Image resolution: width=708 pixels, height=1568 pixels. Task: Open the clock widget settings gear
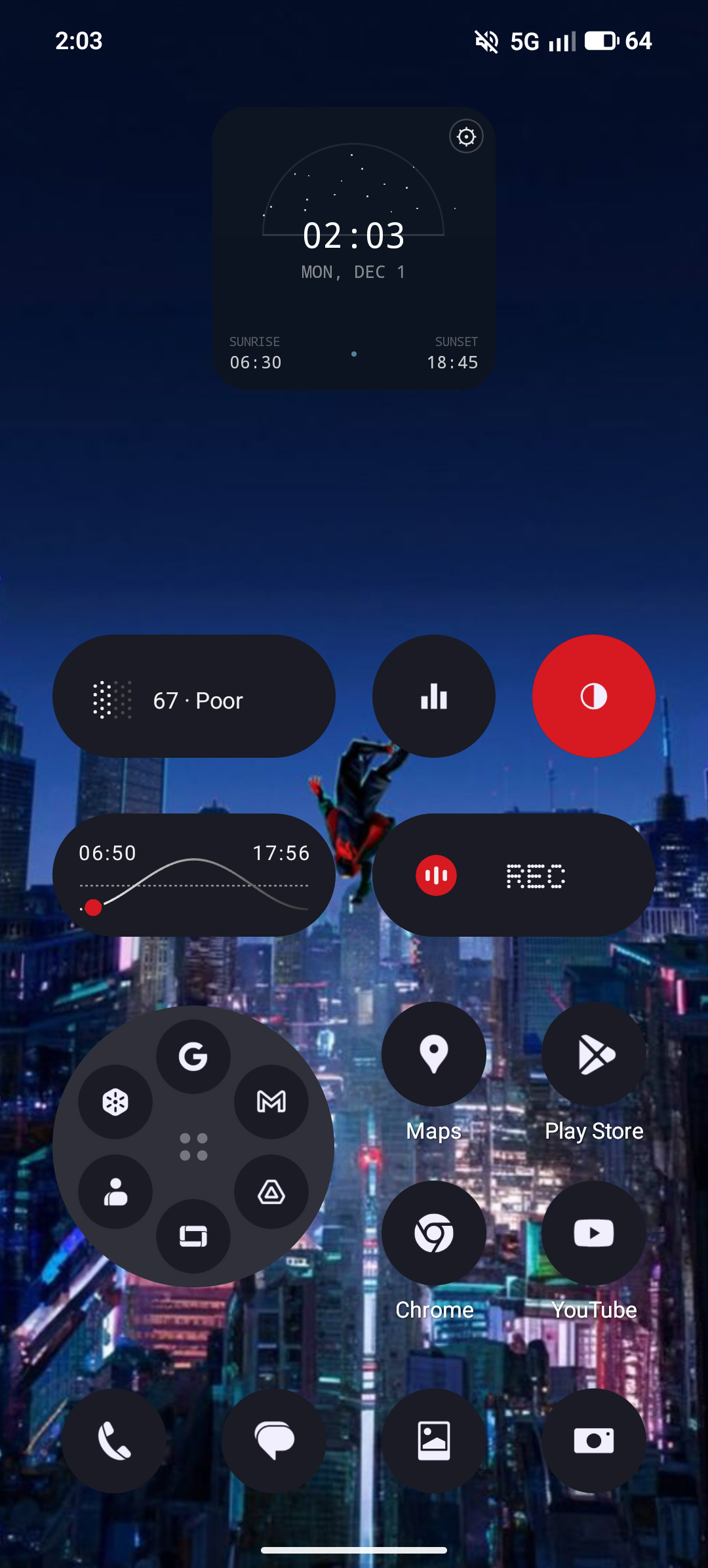click(466, 137)
